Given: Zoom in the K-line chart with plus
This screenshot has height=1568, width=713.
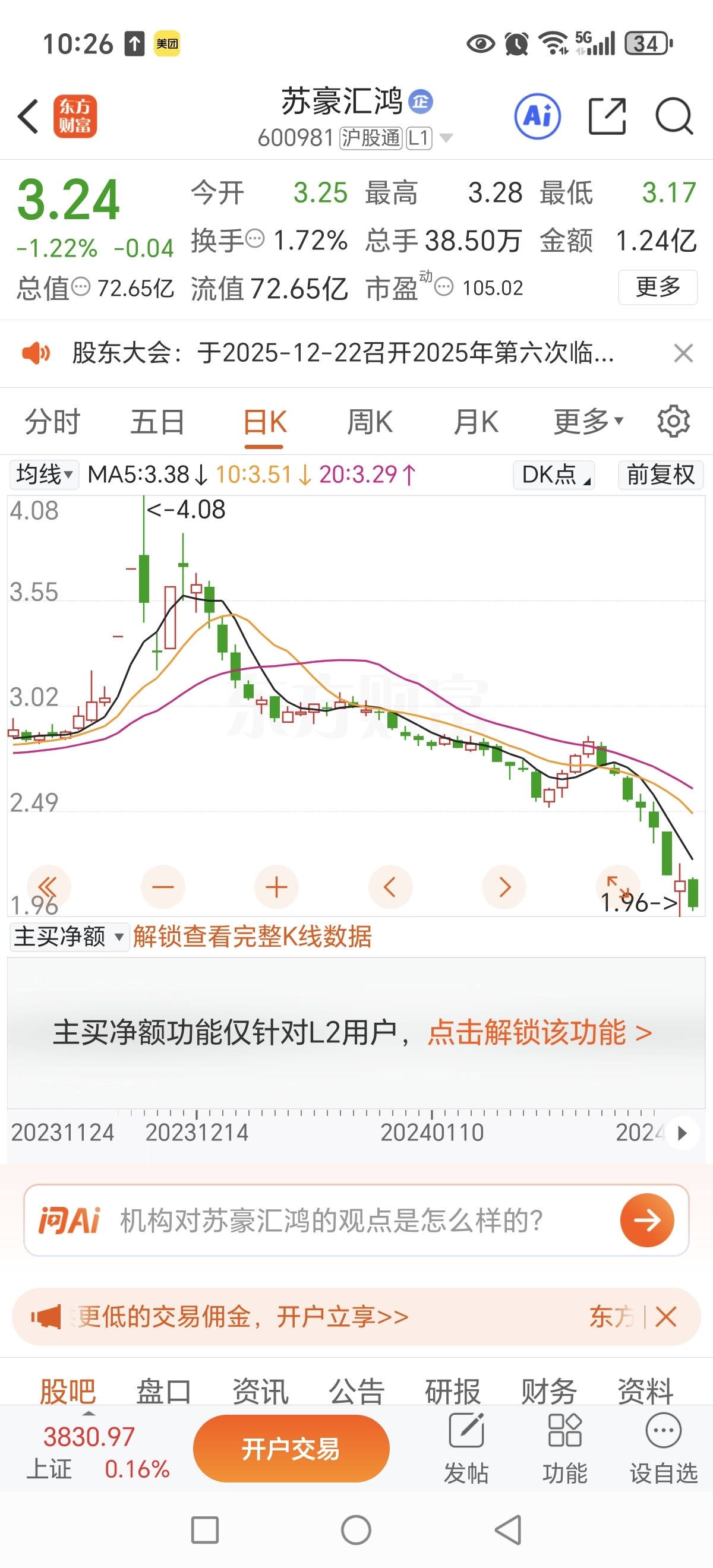Looking at the screenshot, I should [x=276, y=887].
